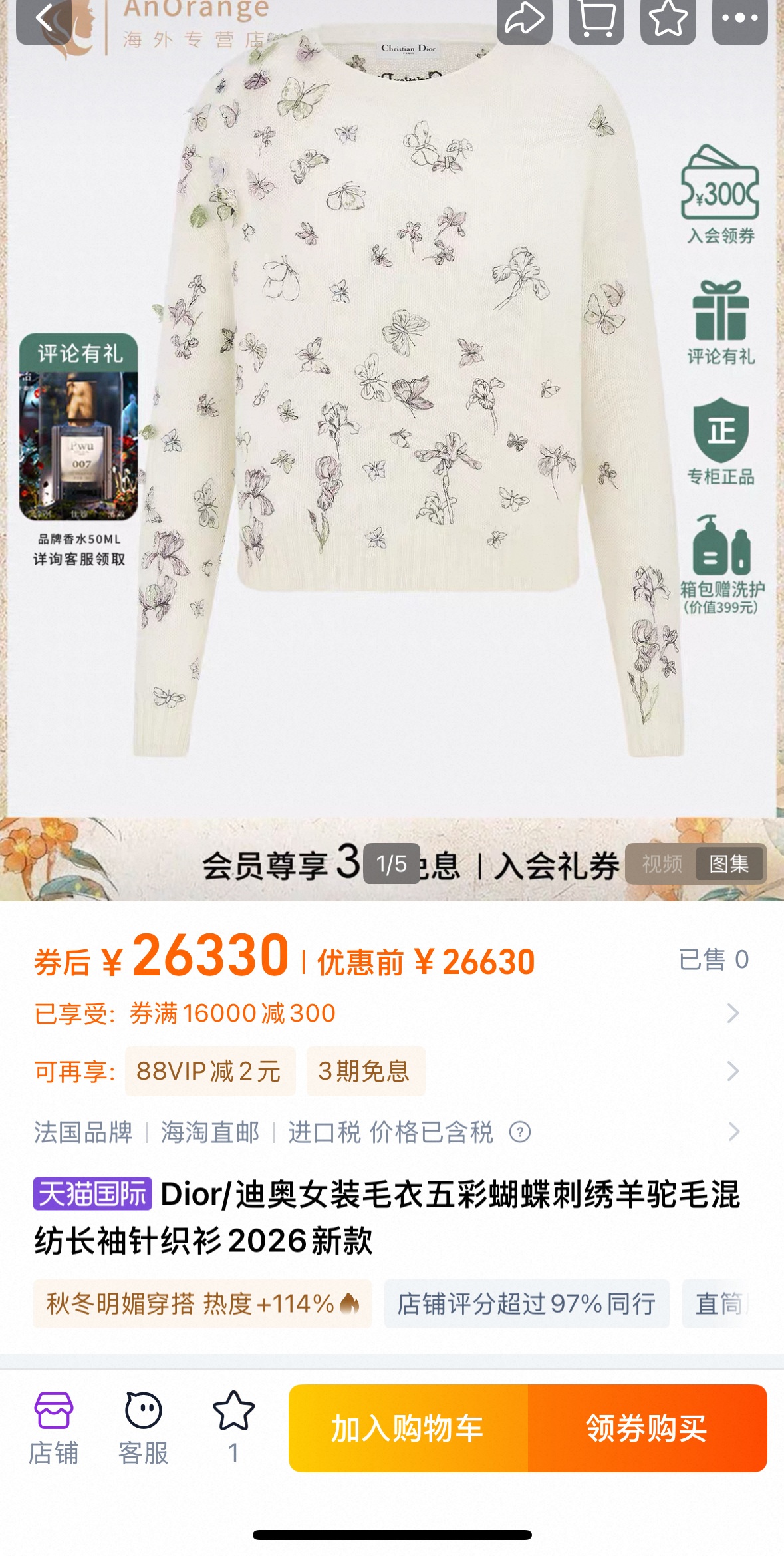Tap 领券购买 to buy with coupon
Screen dimensions: 784x1556
647,1428
